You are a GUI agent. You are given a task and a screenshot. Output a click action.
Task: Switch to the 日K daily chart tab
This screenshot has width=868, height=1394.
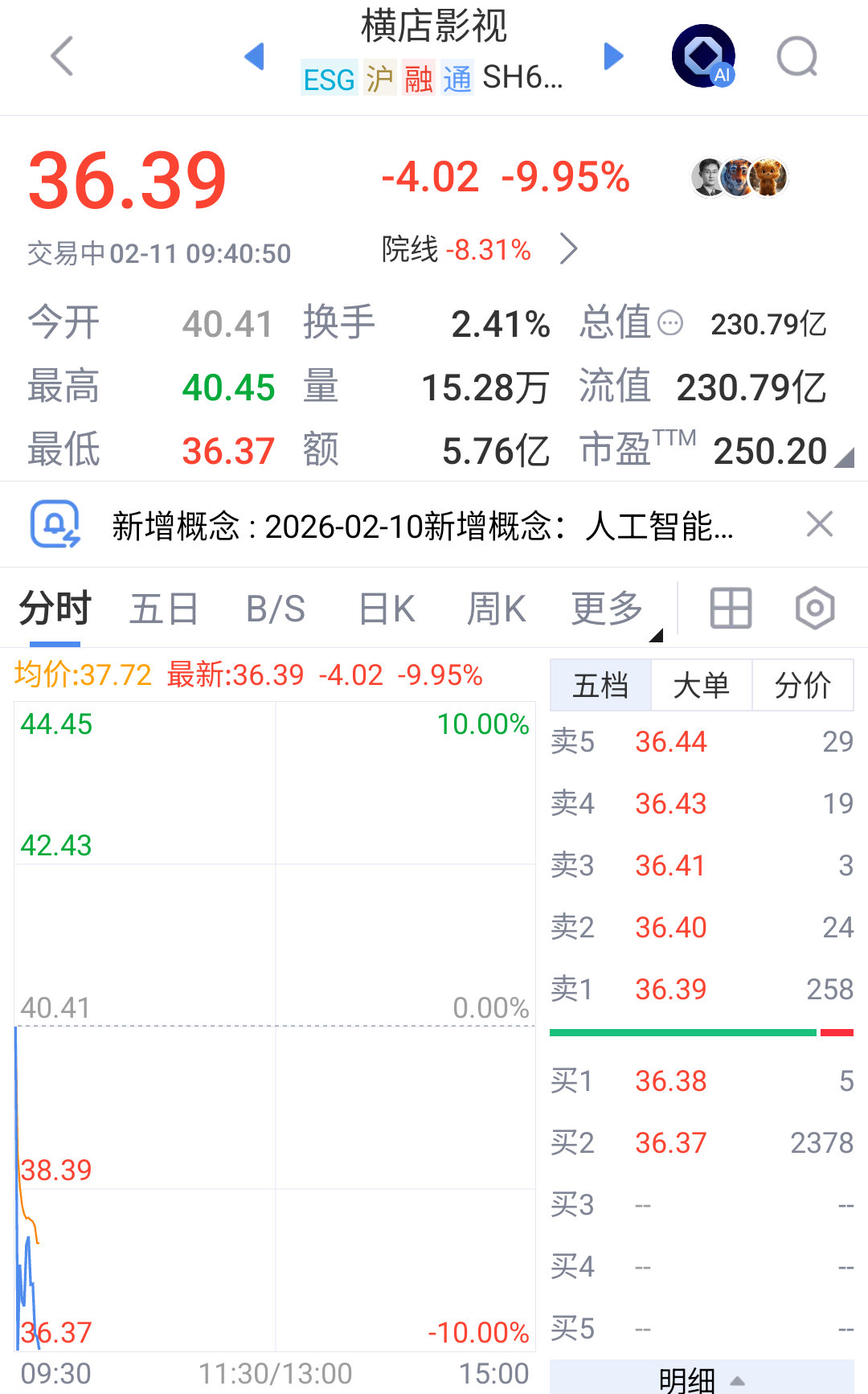386,609
